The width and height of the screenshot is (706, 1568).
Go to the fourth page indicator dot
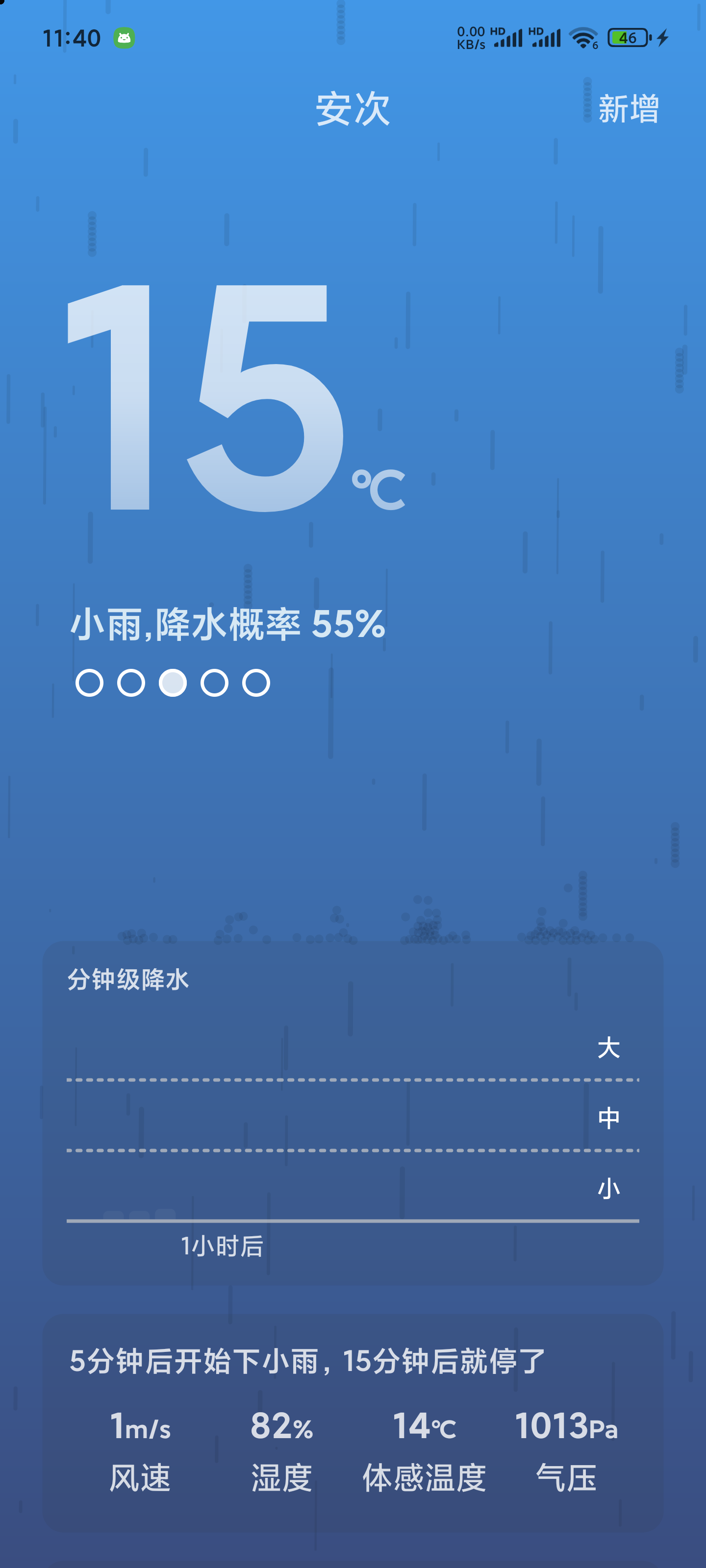point(214,683)
